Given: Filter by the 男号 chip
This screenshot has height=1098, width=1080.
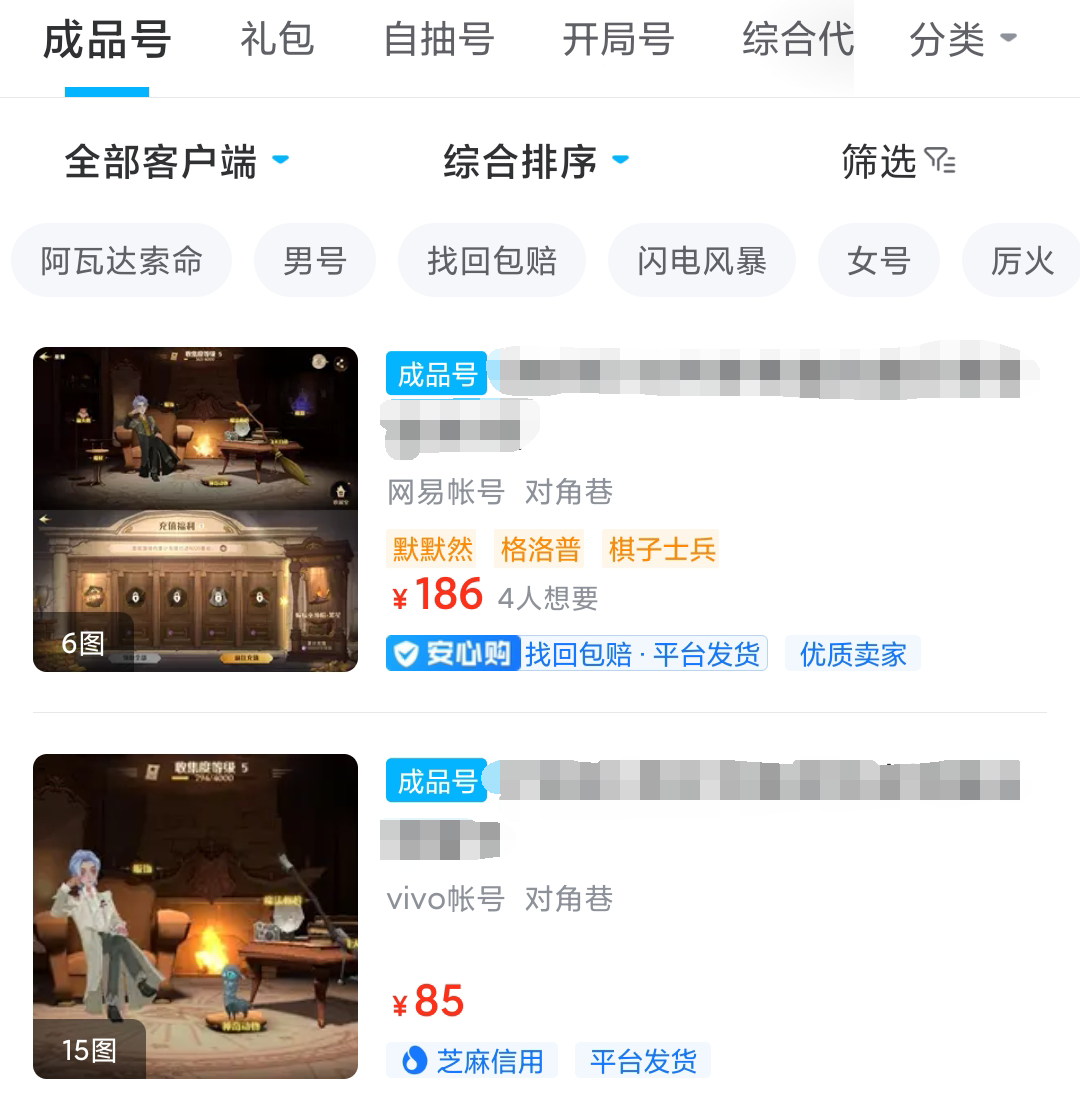Looking at the screenshot, I should point(315,261).
